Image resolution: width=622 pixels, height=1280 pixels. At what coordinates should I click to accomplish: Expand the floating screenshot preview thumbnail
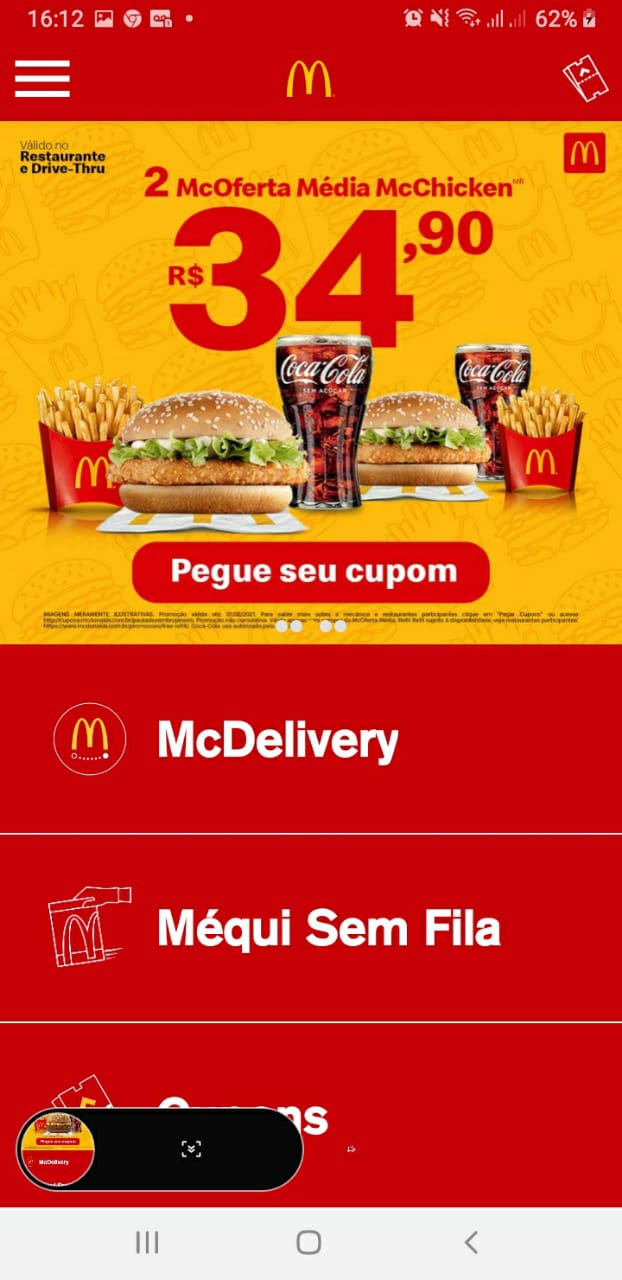point(57,1149)
